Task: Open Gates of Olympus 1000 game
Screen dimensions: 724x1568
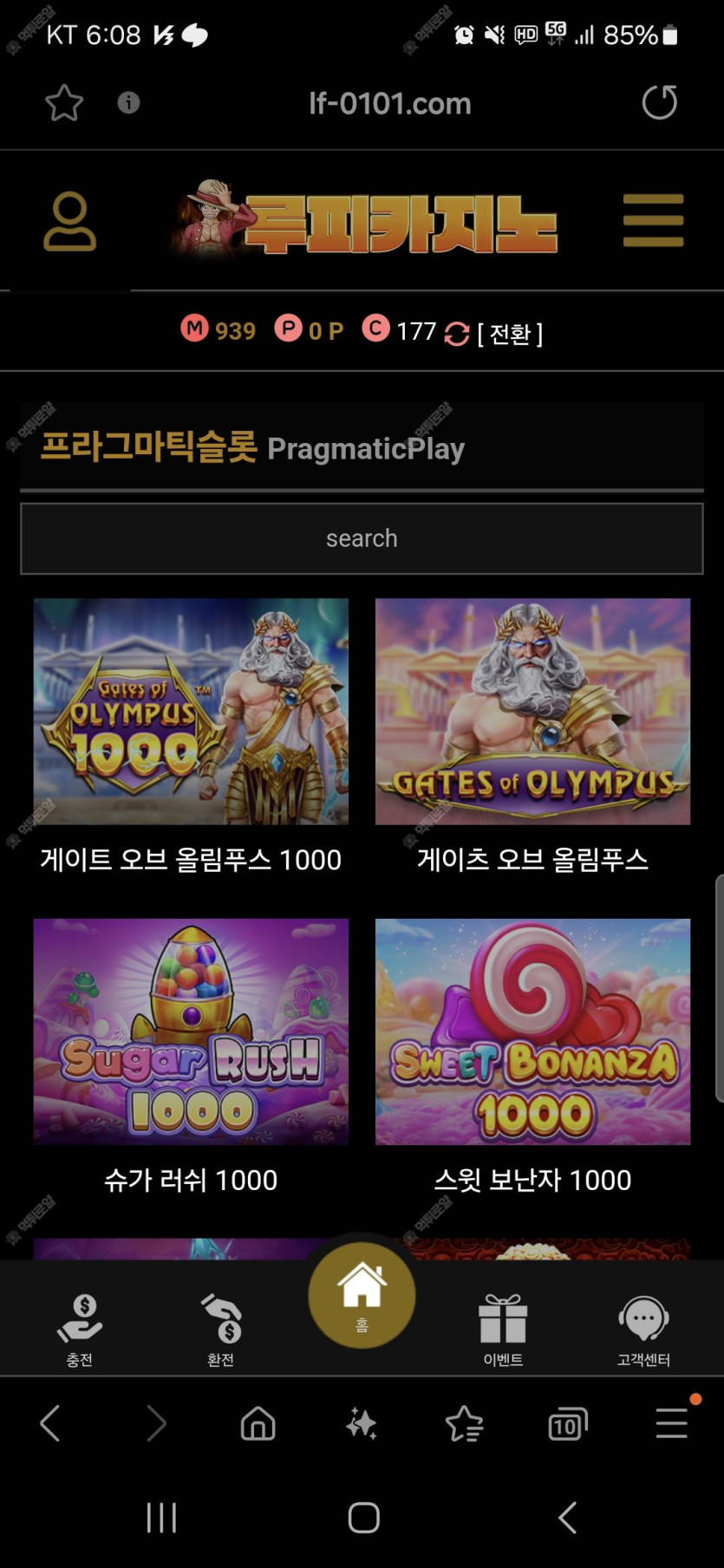Action: click(x=191, y=712)
